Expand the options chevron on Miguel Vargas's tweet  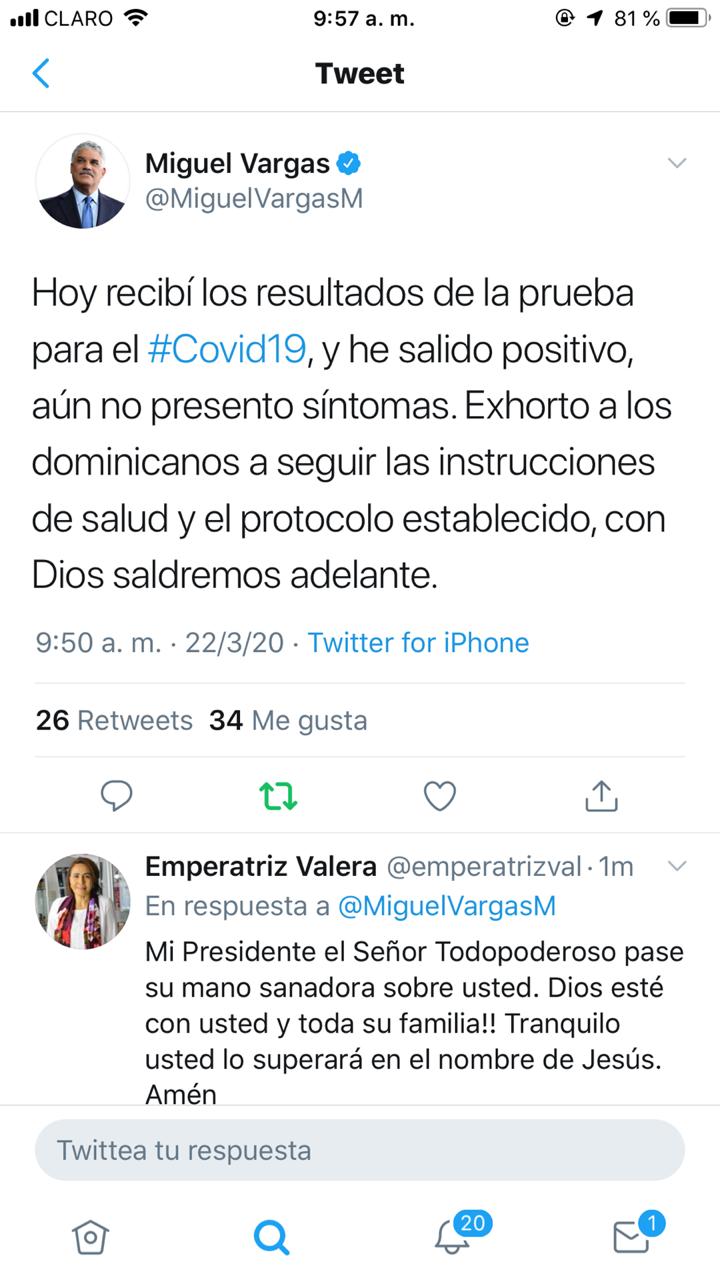(677, 164)
